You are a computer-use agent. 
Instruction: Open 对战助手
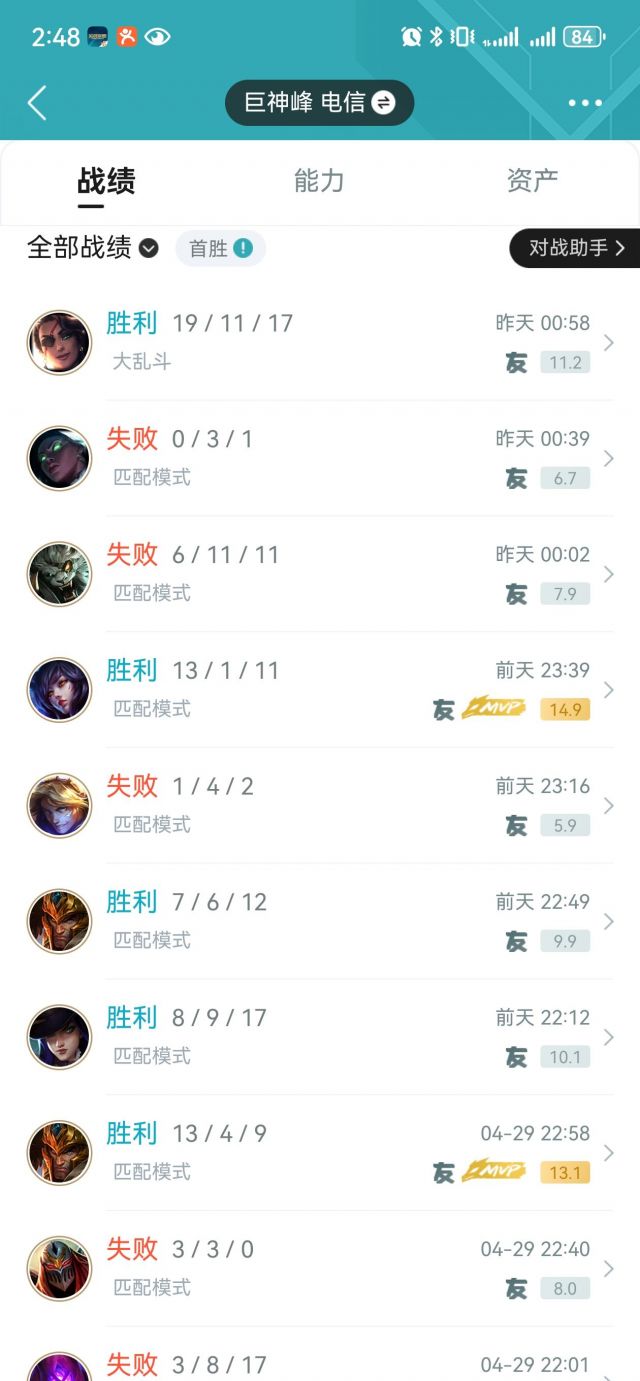(577, 248)
